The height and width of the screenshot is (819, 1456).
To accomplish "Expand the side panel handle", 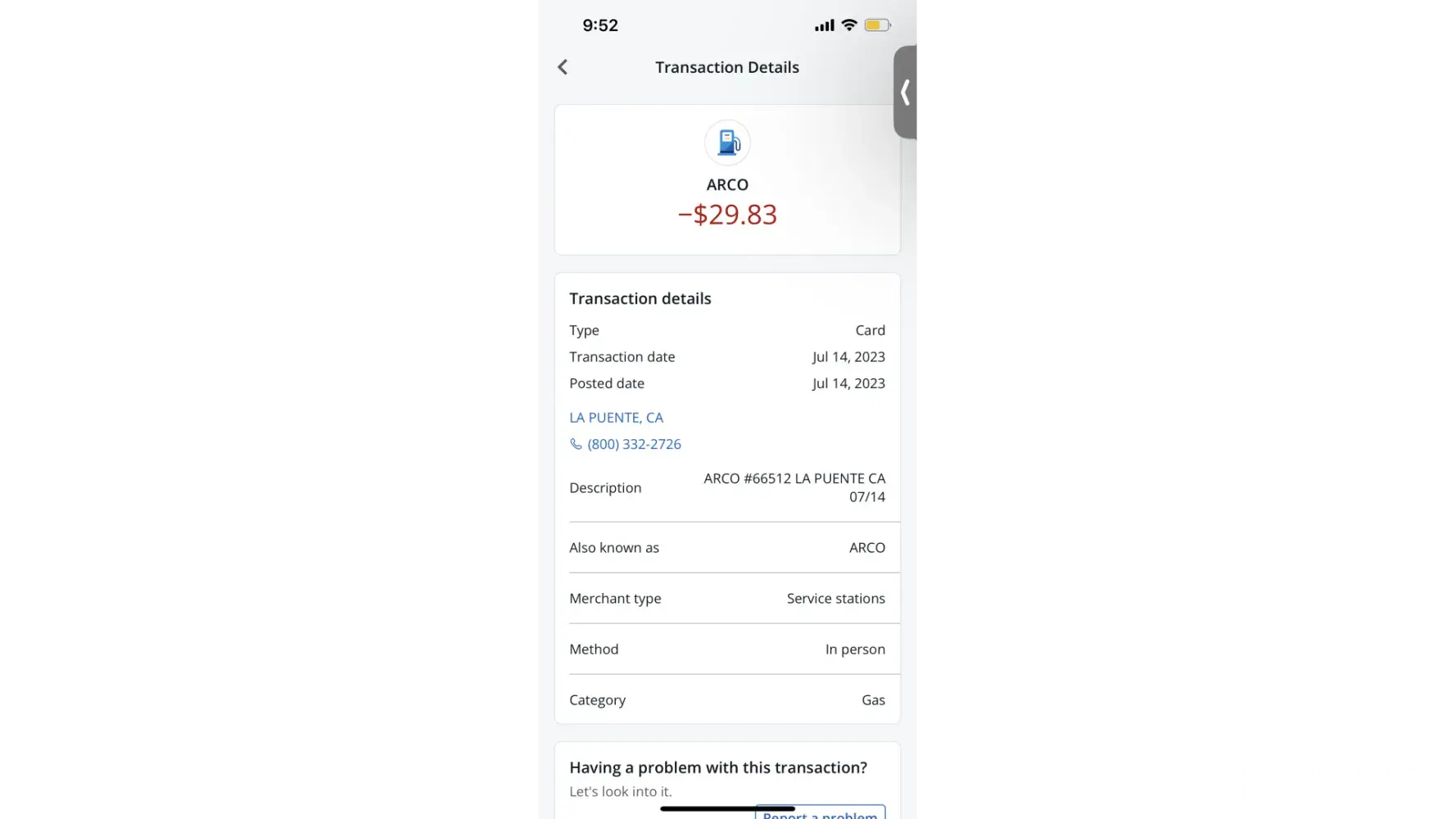I will pos(905,92).
